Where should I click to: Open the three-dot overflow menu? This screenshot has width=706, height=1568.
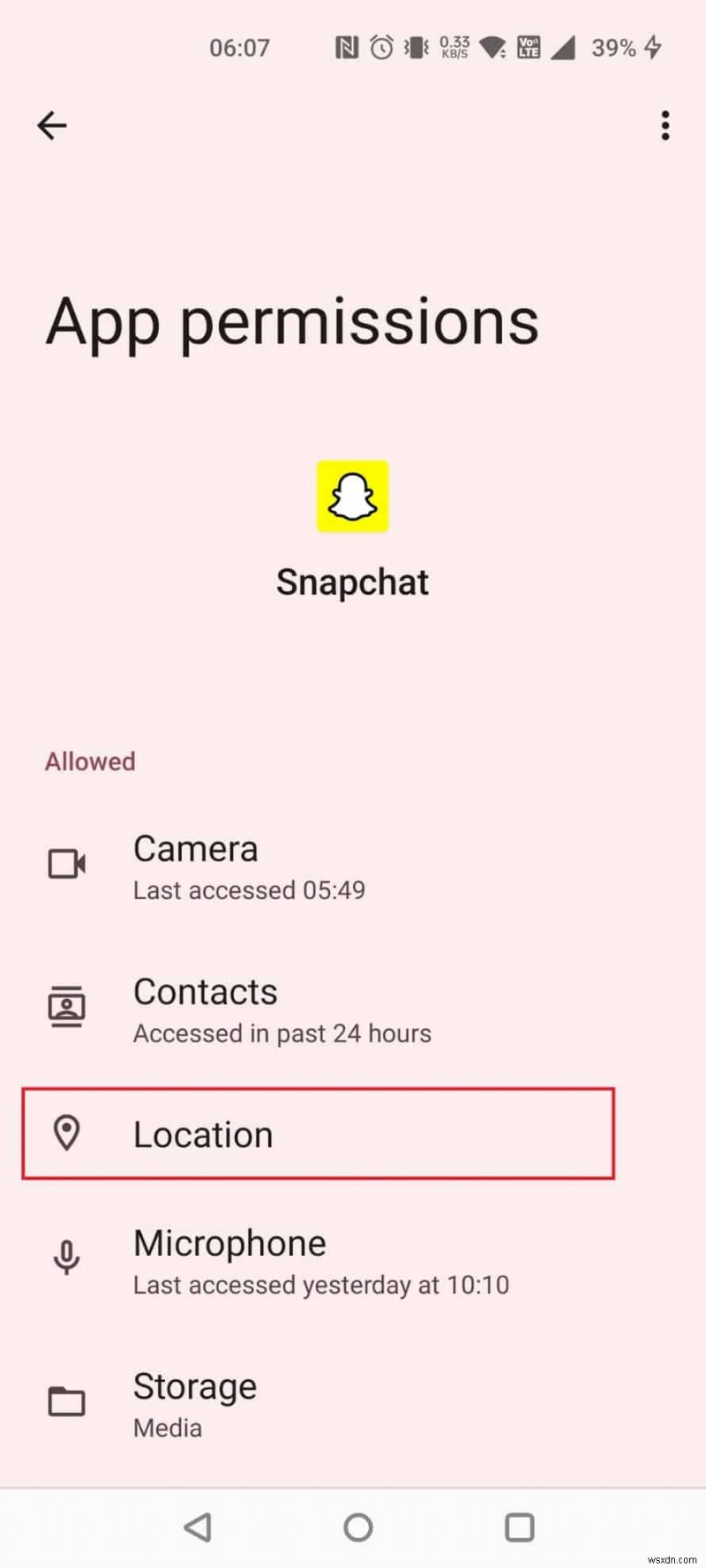pos(665,126)
